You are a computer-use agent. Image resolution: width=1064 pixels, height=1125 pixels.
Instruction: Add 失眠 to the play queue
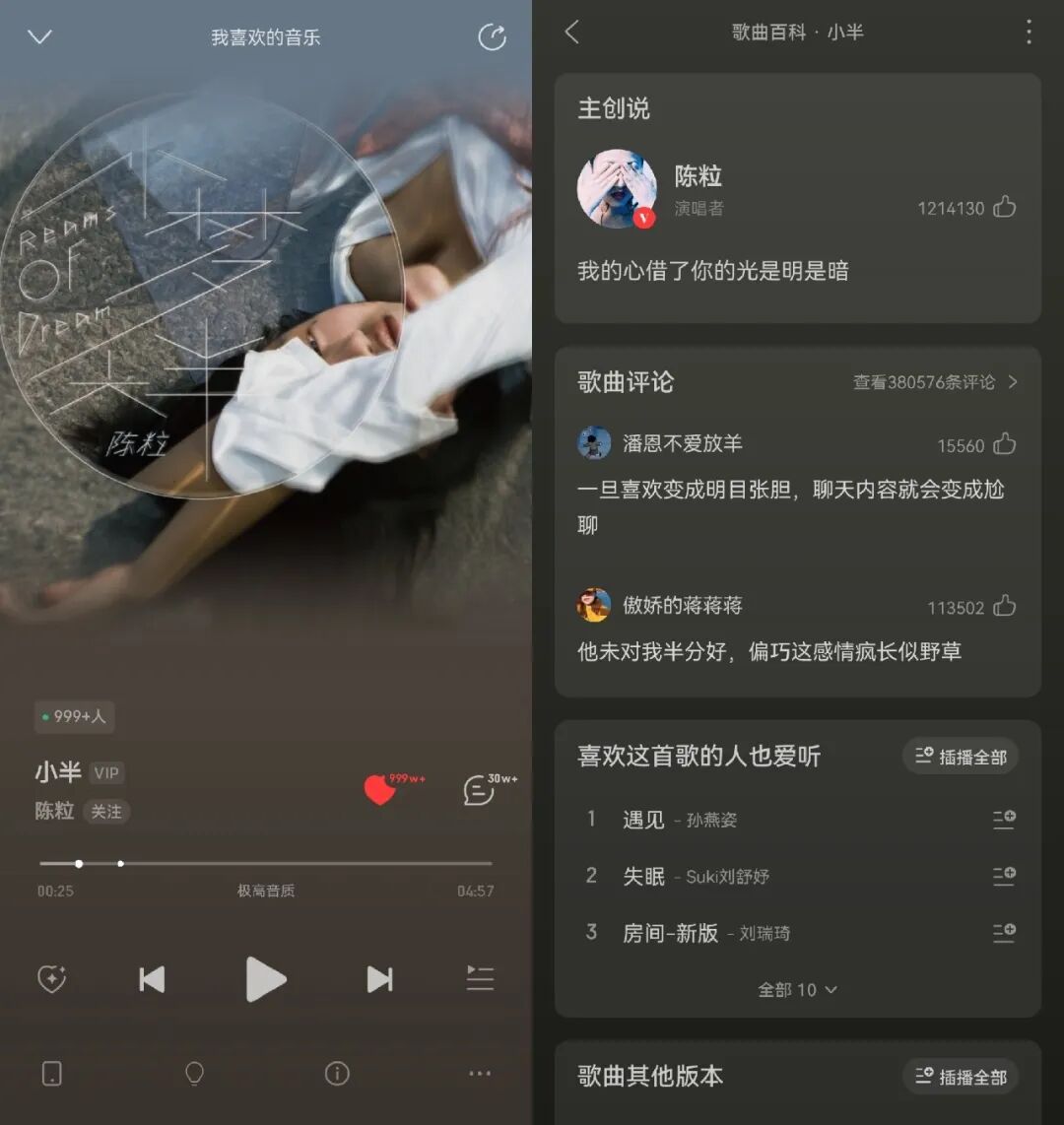click(x=1004, y=876)
